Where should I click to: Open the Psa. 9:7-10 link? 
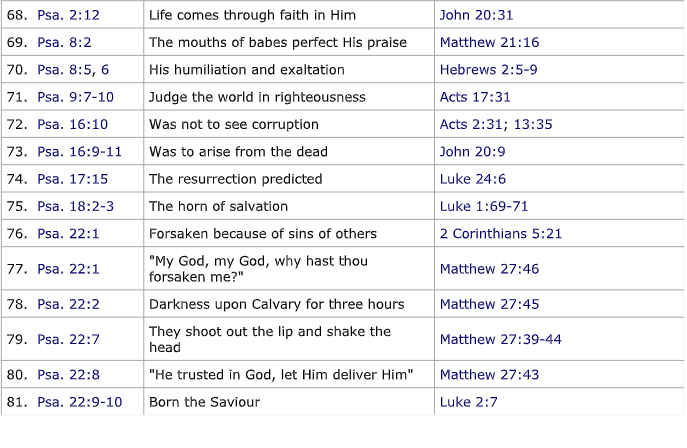click(75, 97)
